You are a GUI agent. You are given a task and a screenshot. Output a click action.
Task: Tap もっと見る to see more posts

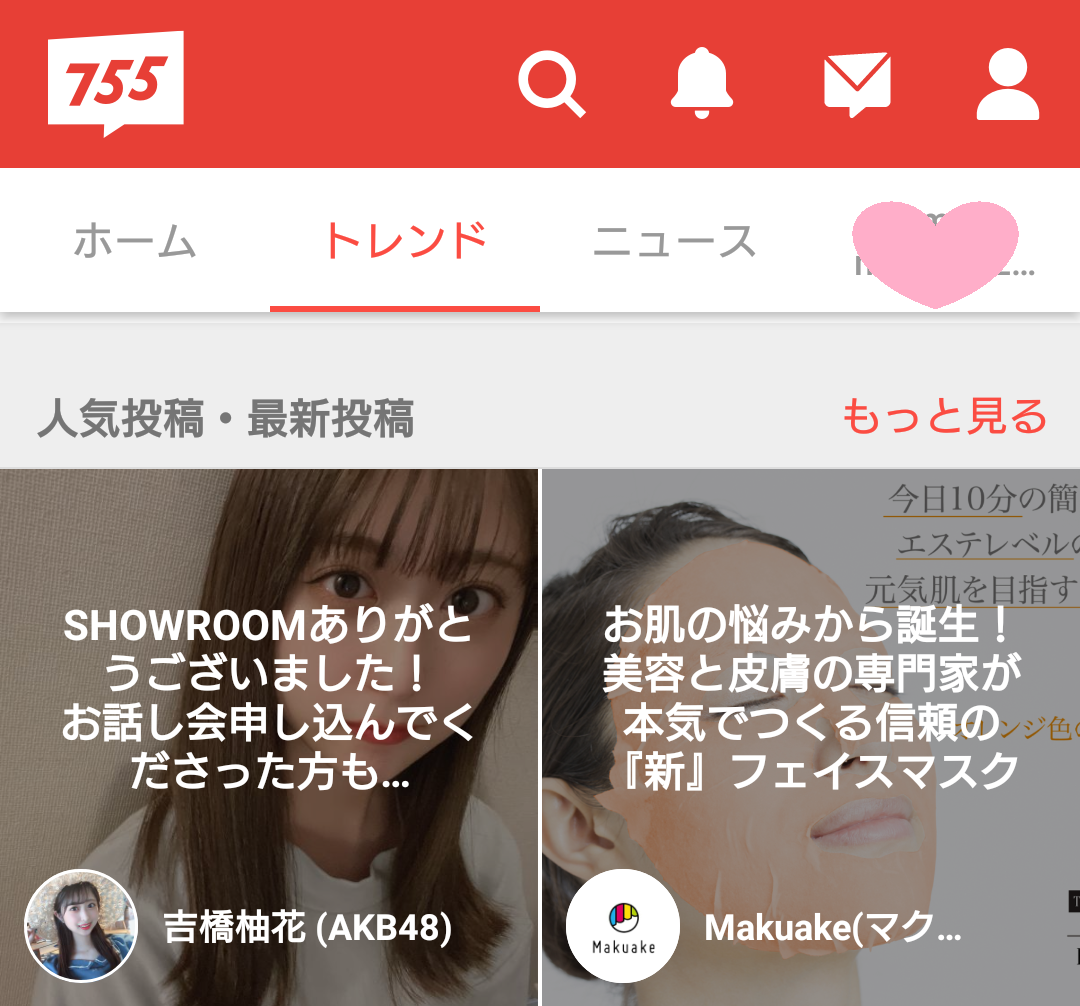pyautogui.click(x=944, y=417)
